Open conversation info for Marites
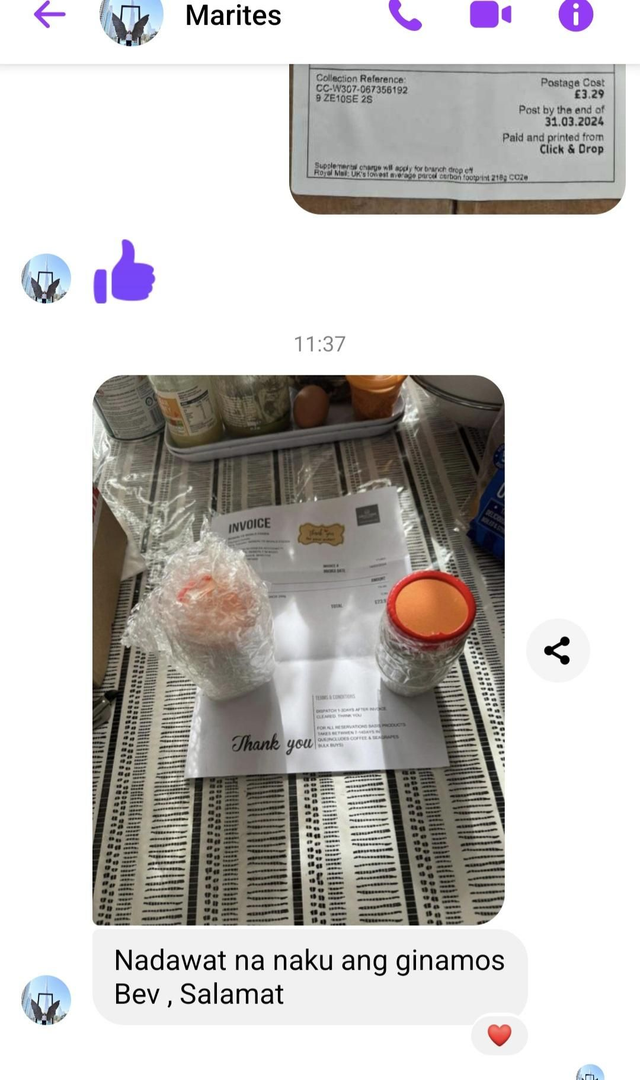The image size is (640, 1080). point(575,15)
